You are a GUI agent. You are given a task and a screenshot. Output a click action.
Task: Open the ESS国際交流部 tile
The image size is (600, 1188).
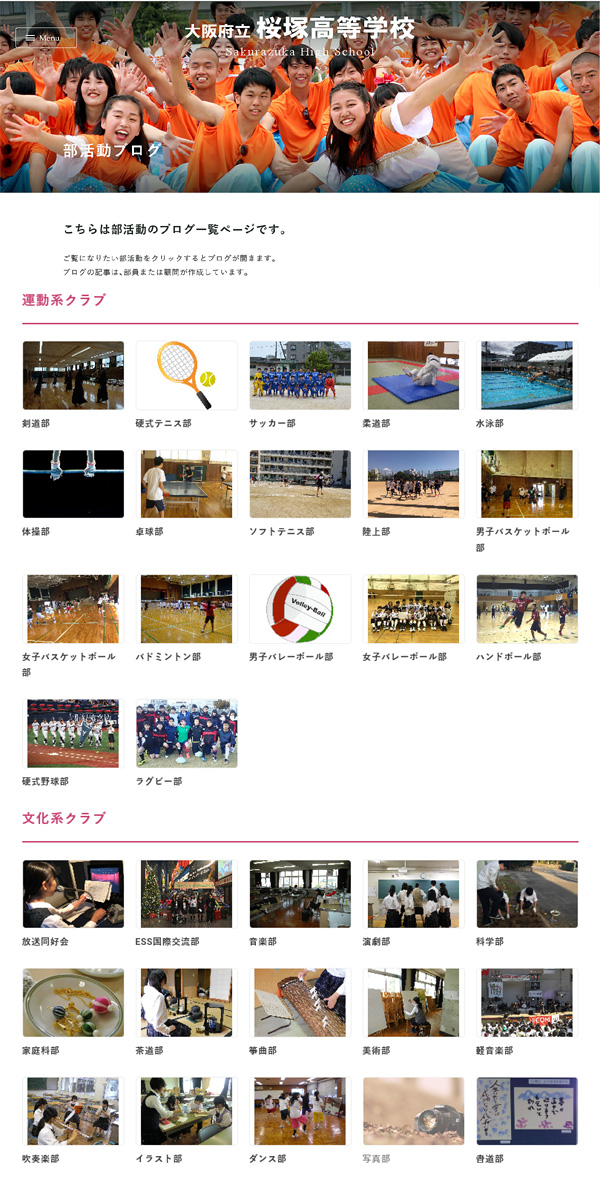[186, 894]
